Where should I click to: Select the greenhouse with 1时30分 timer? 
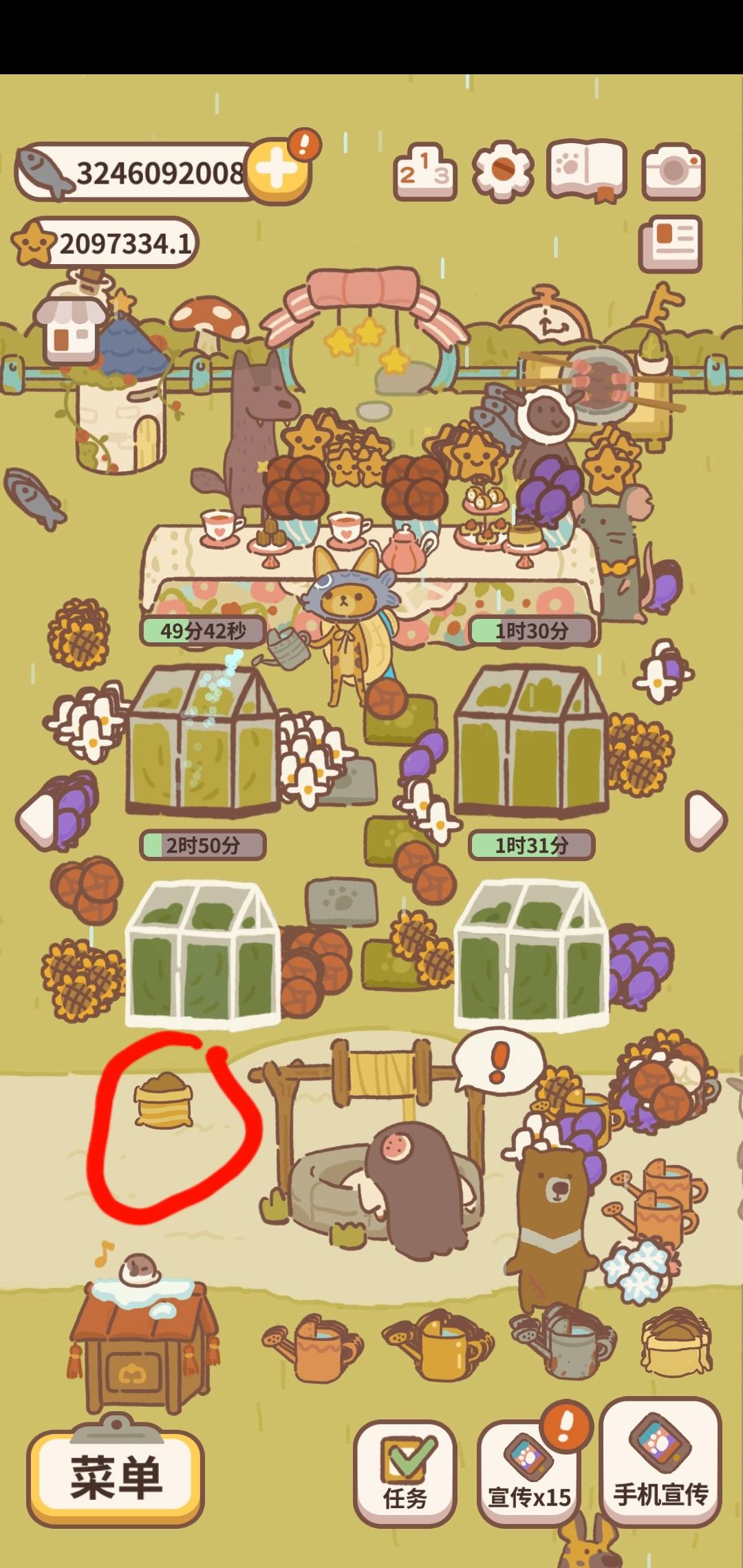530,739
